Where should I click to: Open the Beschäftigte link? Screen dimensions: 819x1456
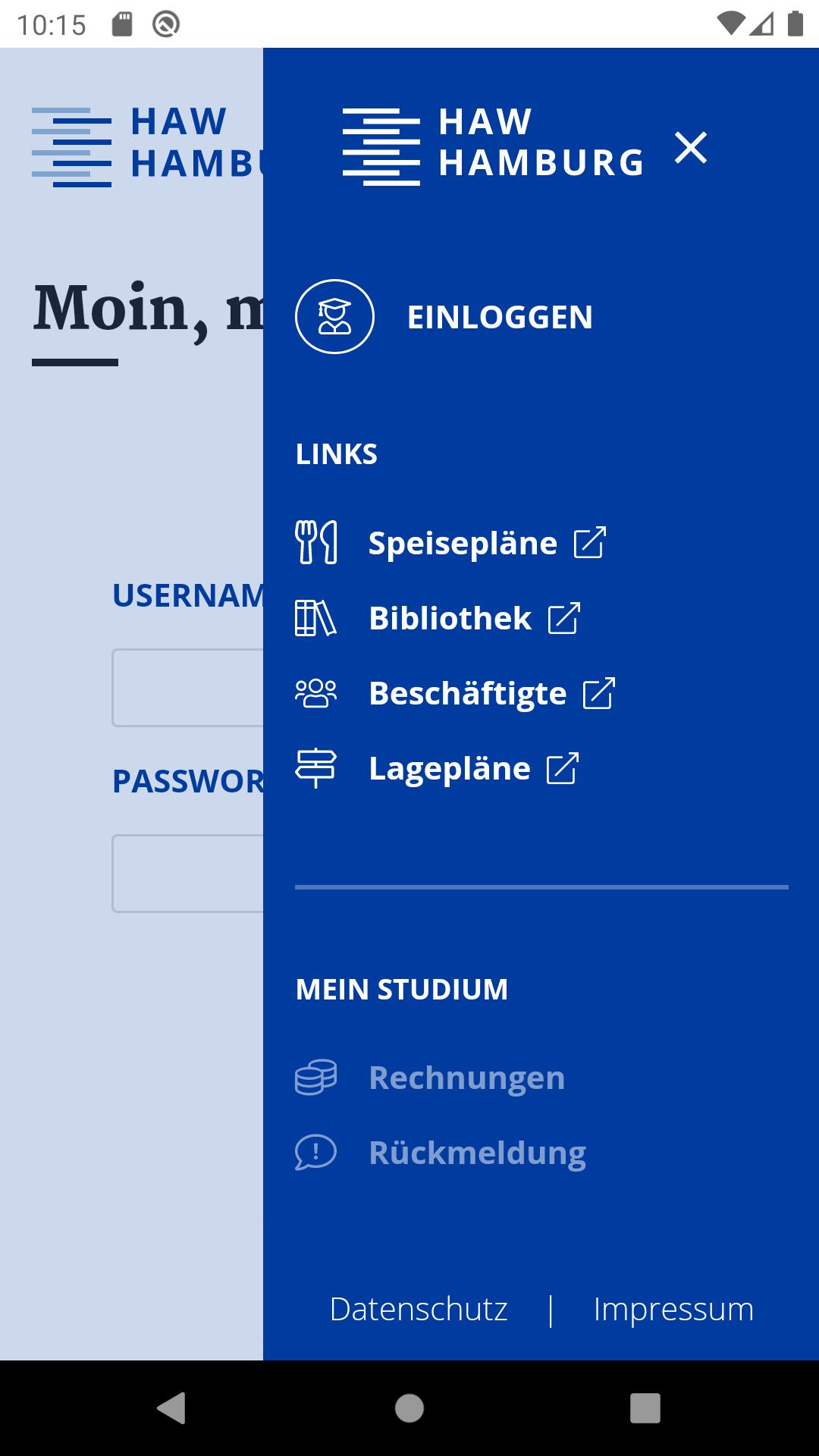[467, 693]
